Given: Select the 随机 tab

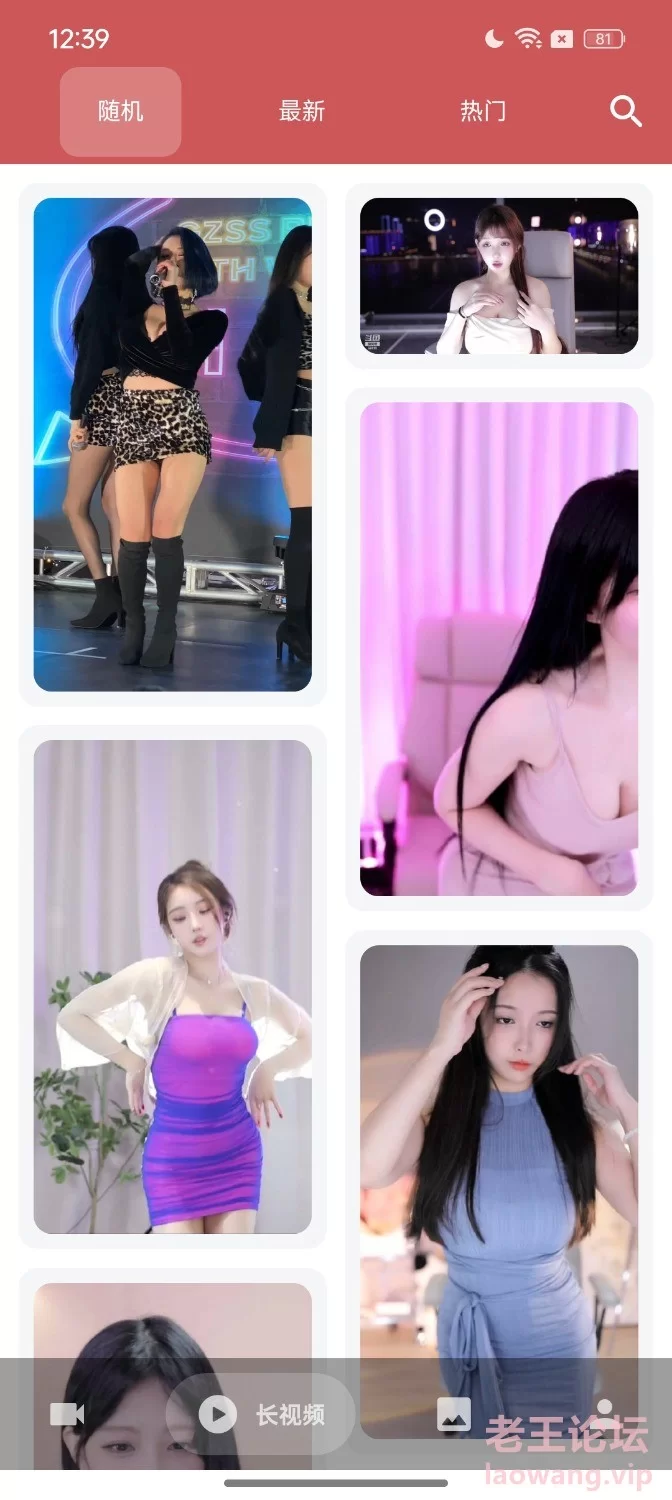Looking at the screenshot, I should [120, 111].
